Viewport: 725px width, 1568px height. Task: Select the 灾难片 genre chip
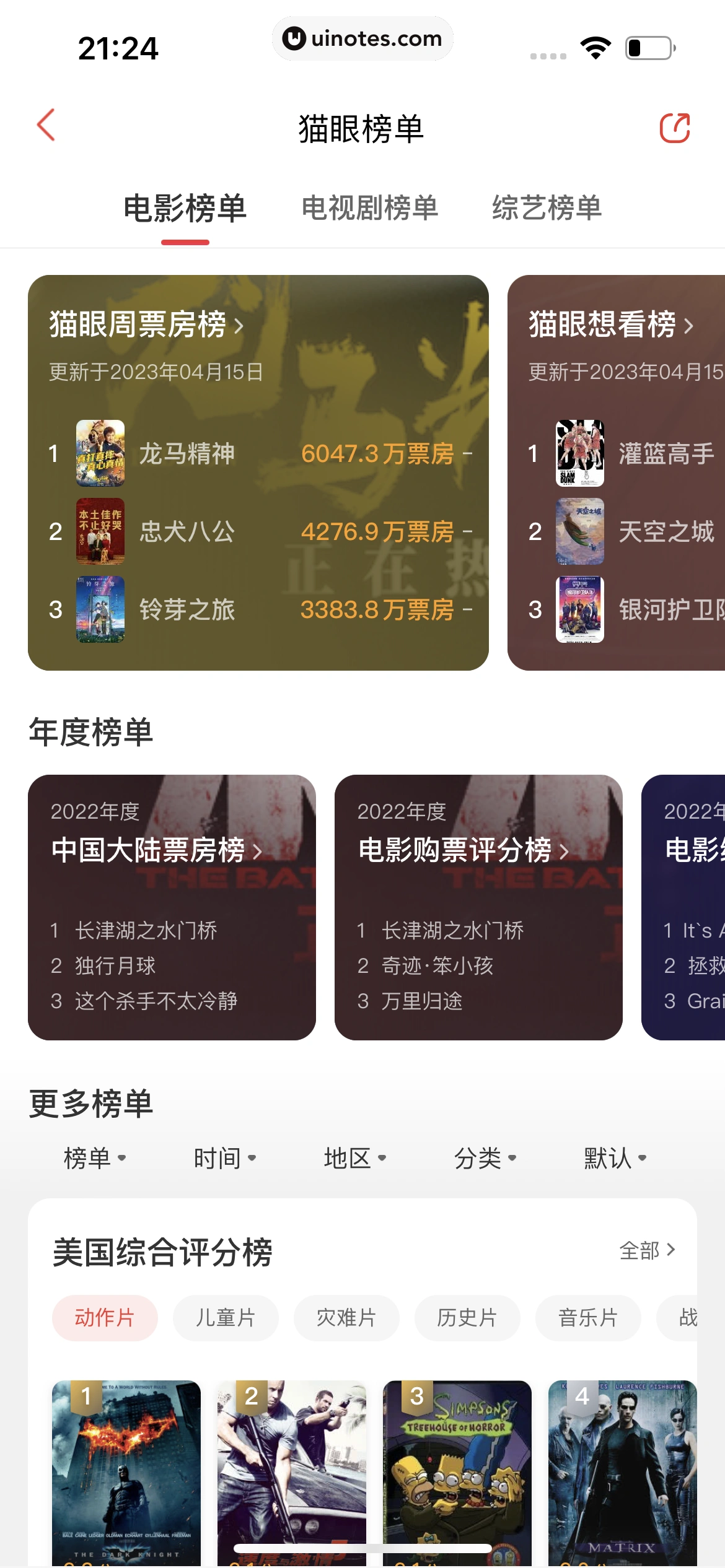[x=346, y=1317]
